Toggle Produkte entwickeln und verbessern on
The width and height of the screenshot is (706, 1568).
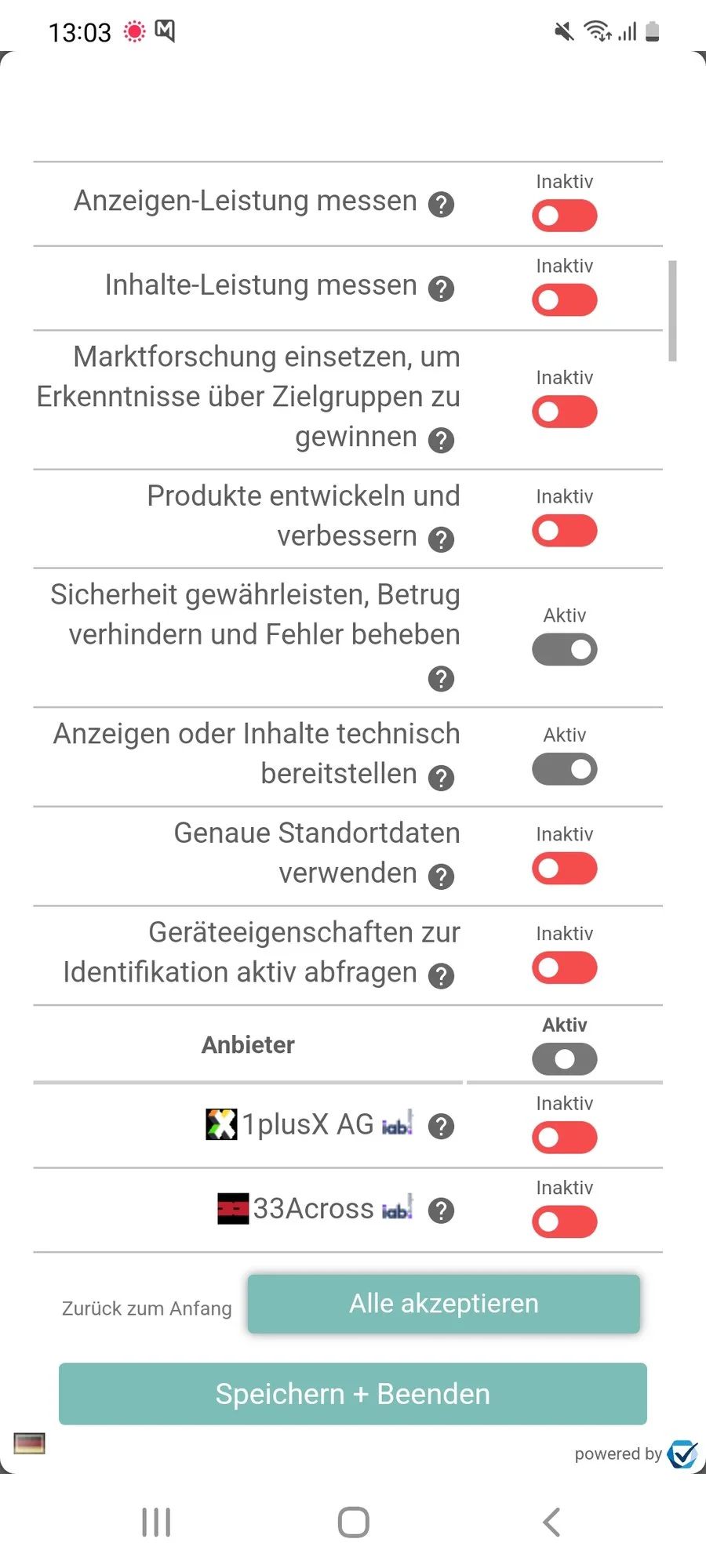pos(564,531)
